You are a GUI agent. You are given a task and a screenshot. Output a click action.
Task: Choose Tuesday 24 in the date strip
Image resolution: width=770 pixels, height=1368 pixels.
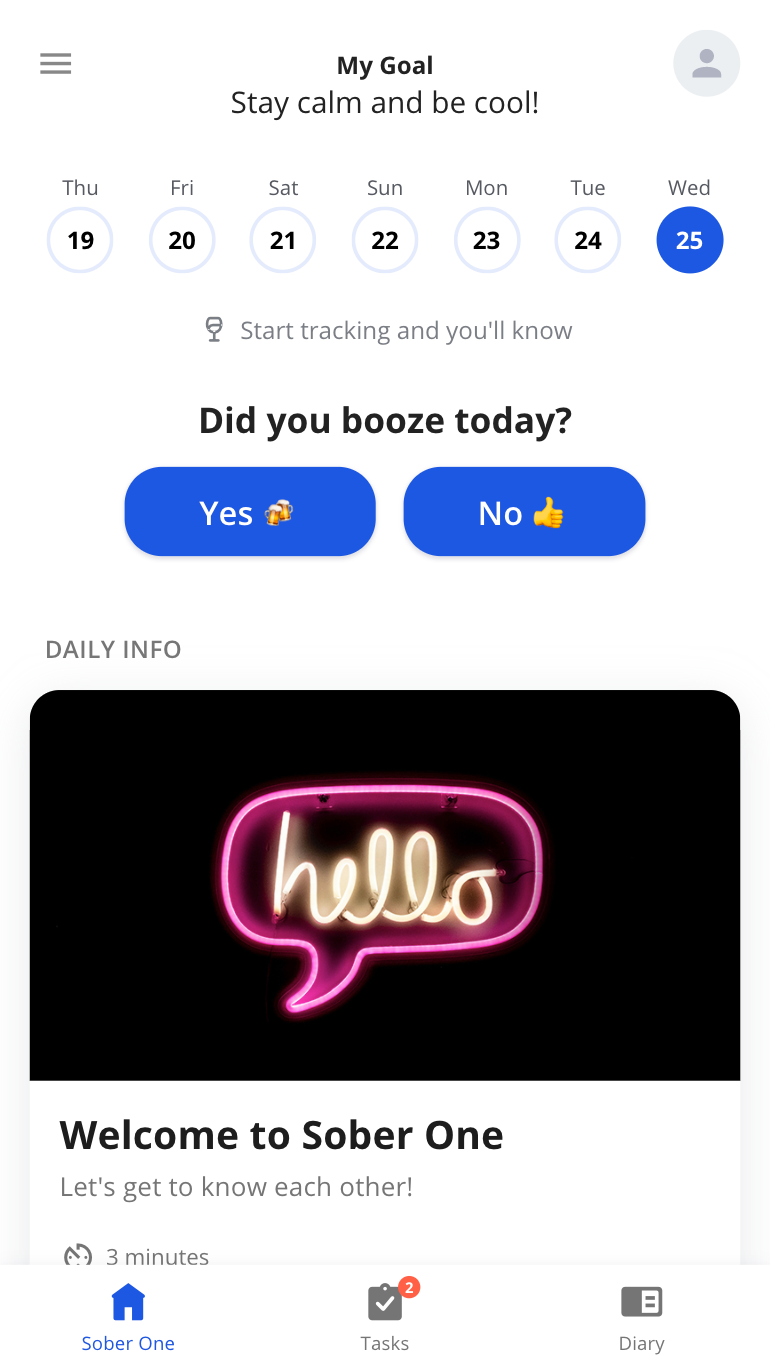[x=588, y=240]
